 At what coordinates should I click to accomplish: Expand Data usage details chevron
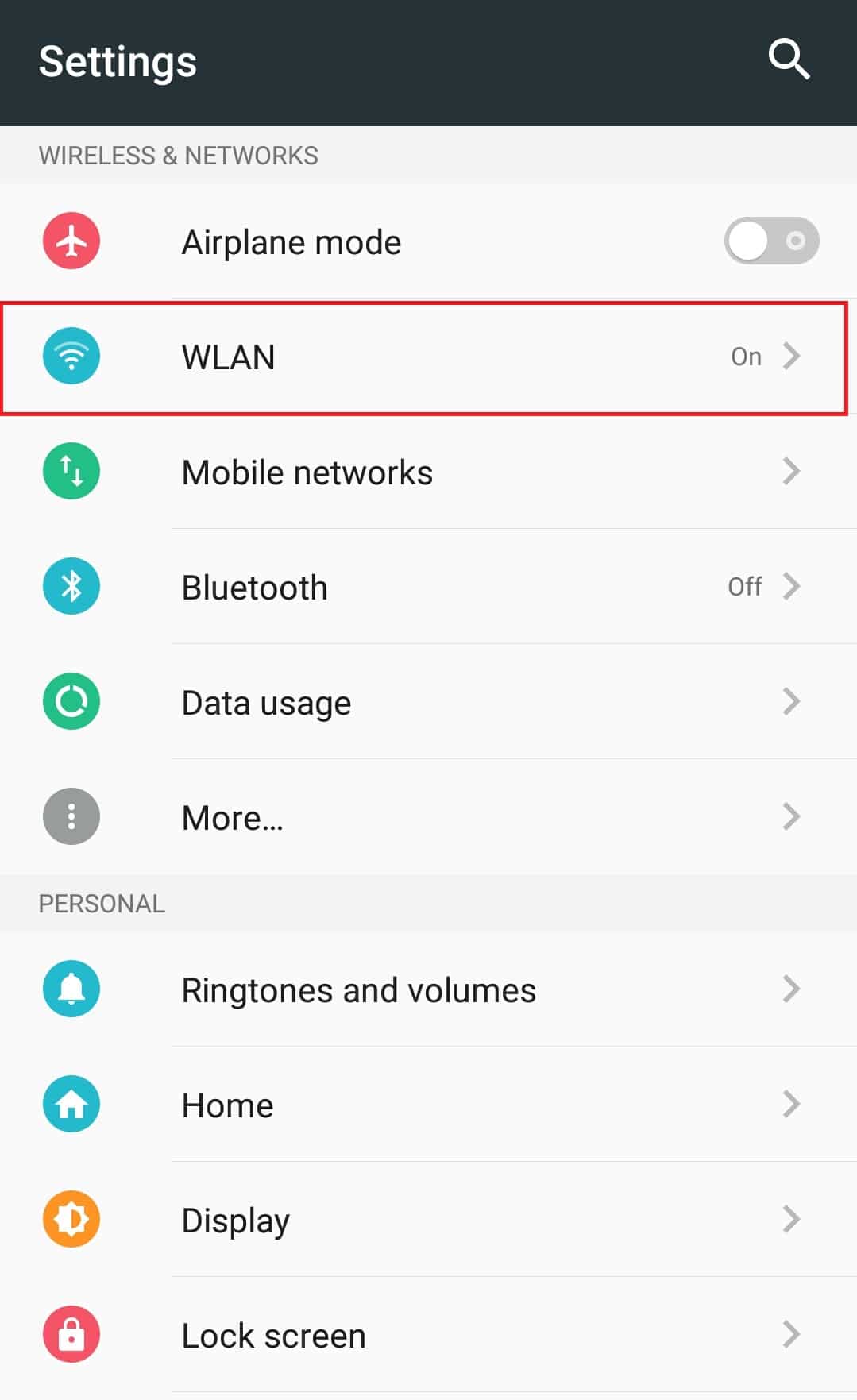(x=792, y=701)
